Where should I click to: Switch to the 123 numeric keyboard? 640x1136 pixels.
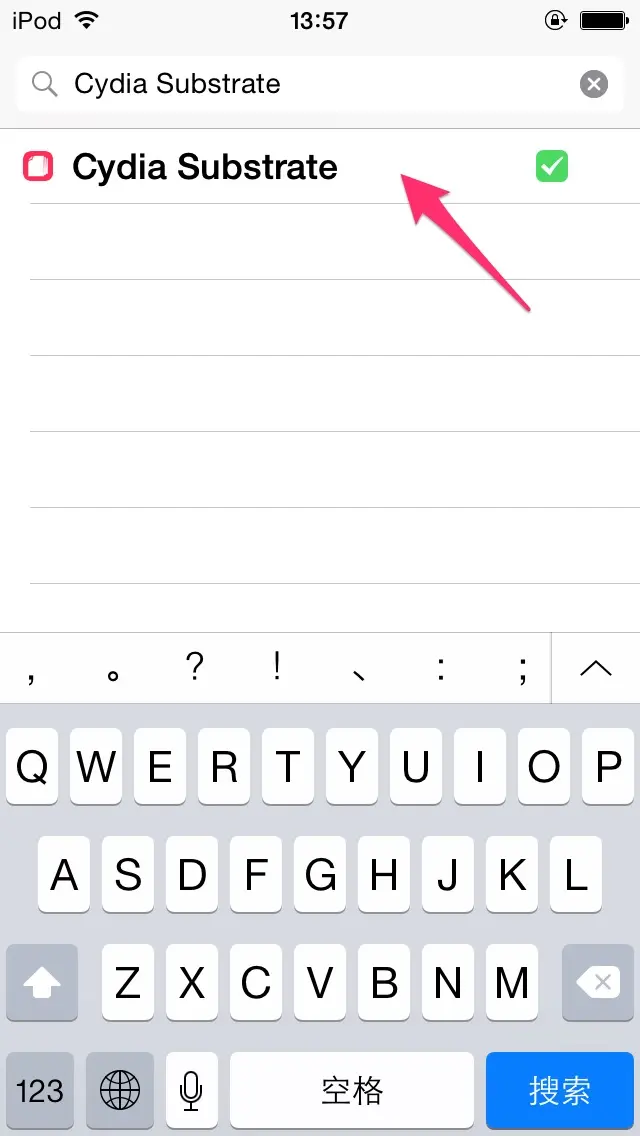click(x=40, y=1089)
